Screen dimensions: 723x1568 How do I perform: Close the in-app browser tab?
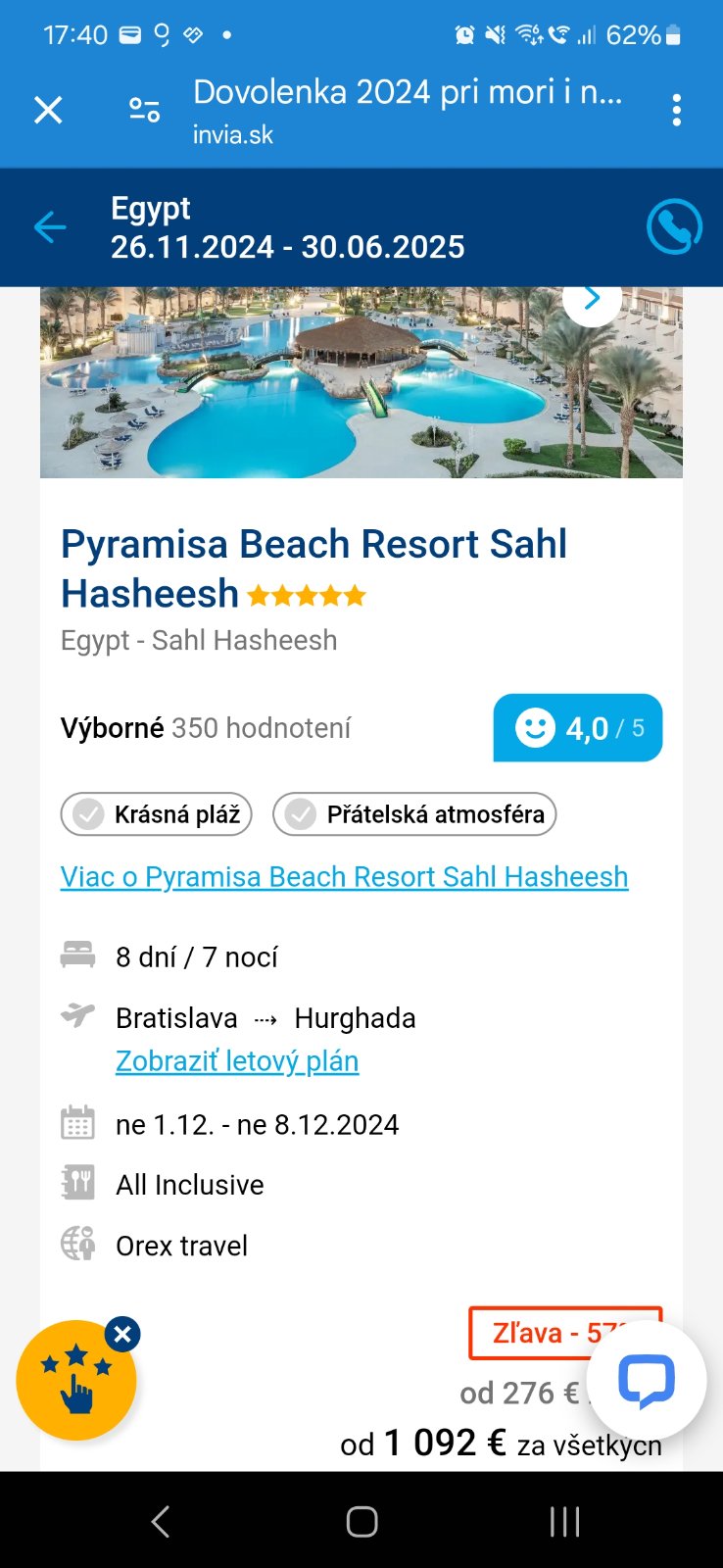coord(48,110)
